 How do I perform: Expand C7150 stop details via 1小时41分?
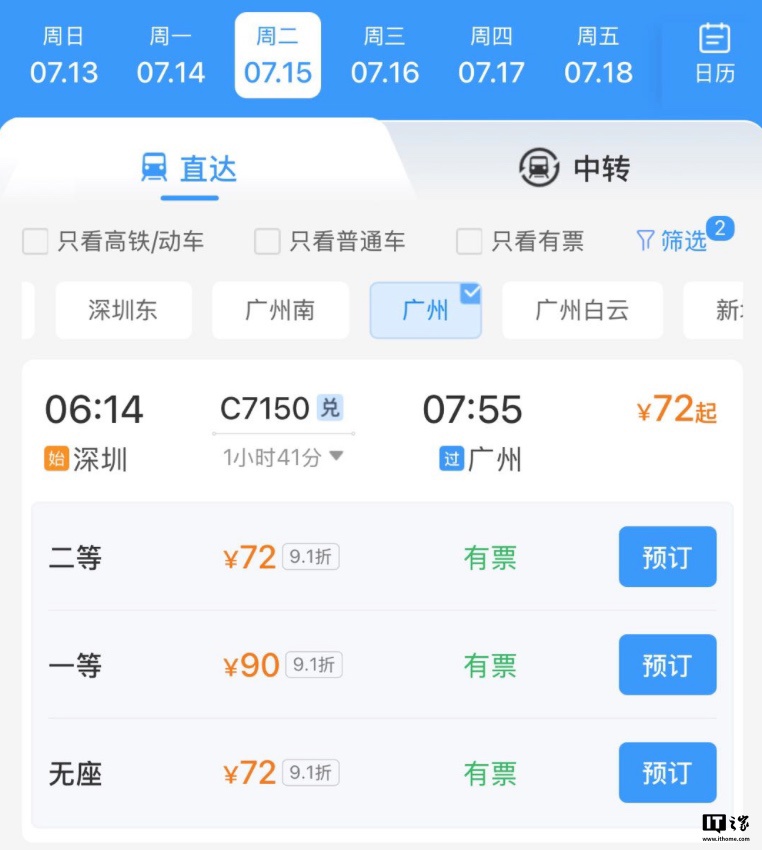[283, 457]
